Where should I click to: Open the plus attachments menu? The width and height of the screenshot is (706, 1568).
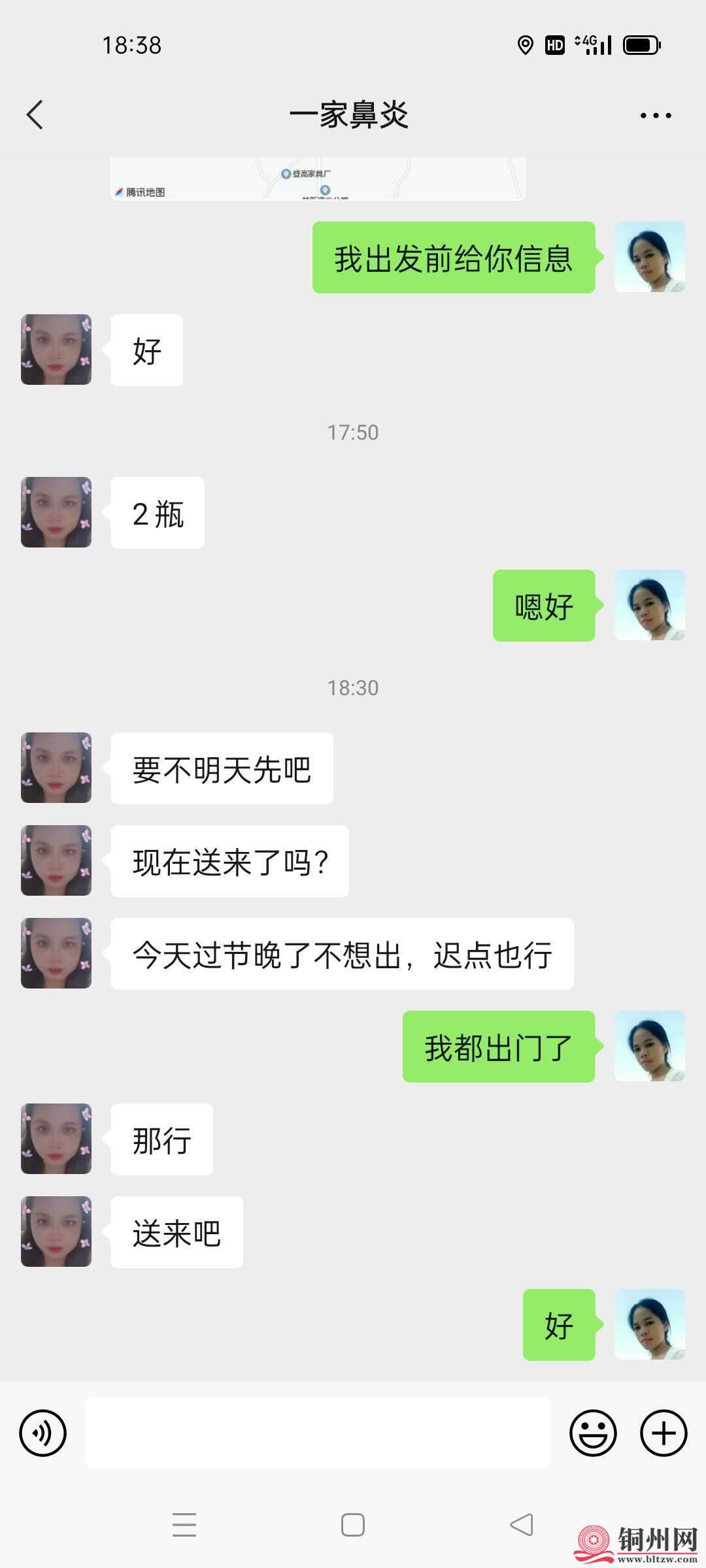tap(664, 1433)
